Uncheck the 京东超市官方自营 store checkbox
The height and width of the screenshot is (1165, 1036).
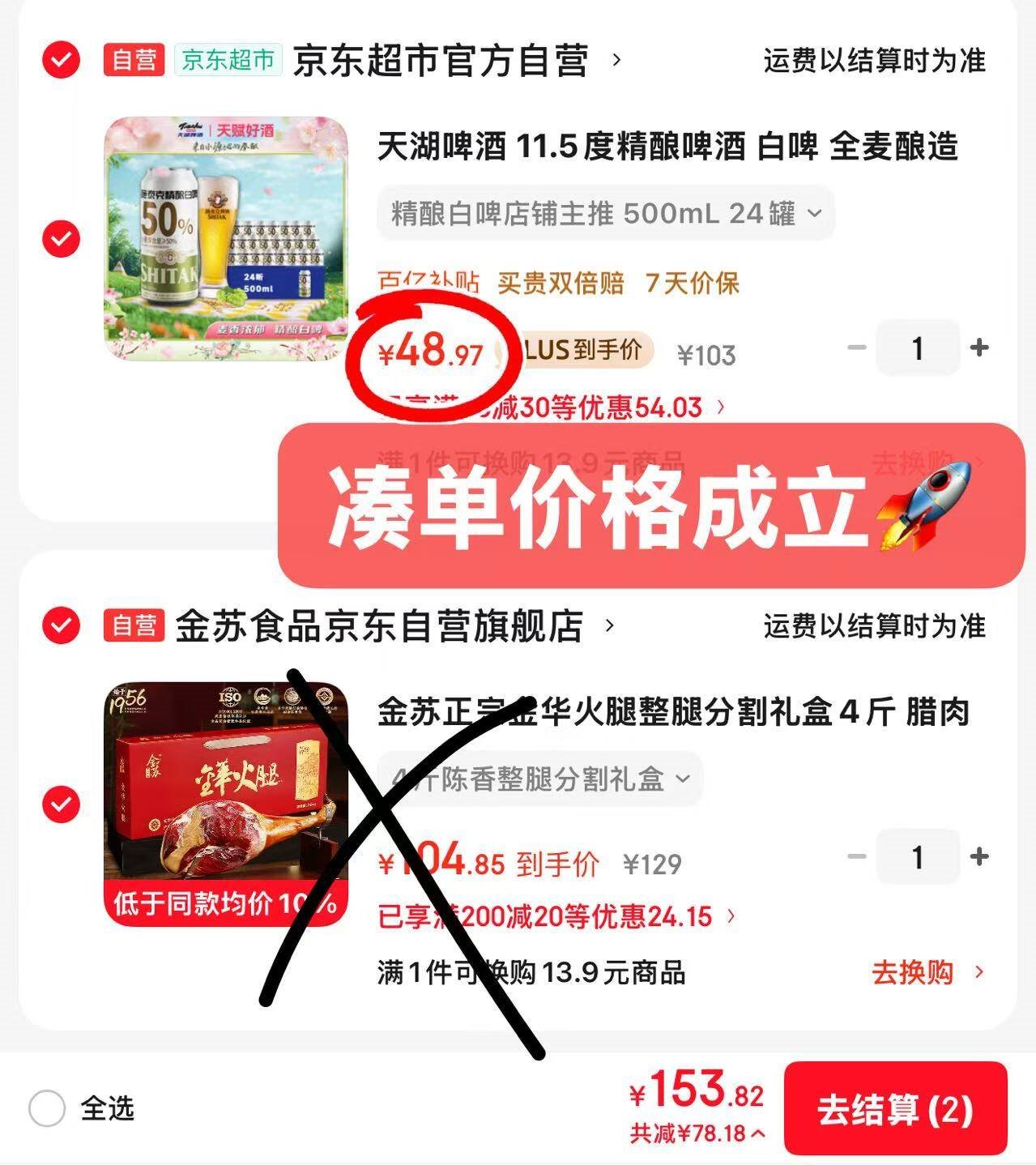coord(61,60)
